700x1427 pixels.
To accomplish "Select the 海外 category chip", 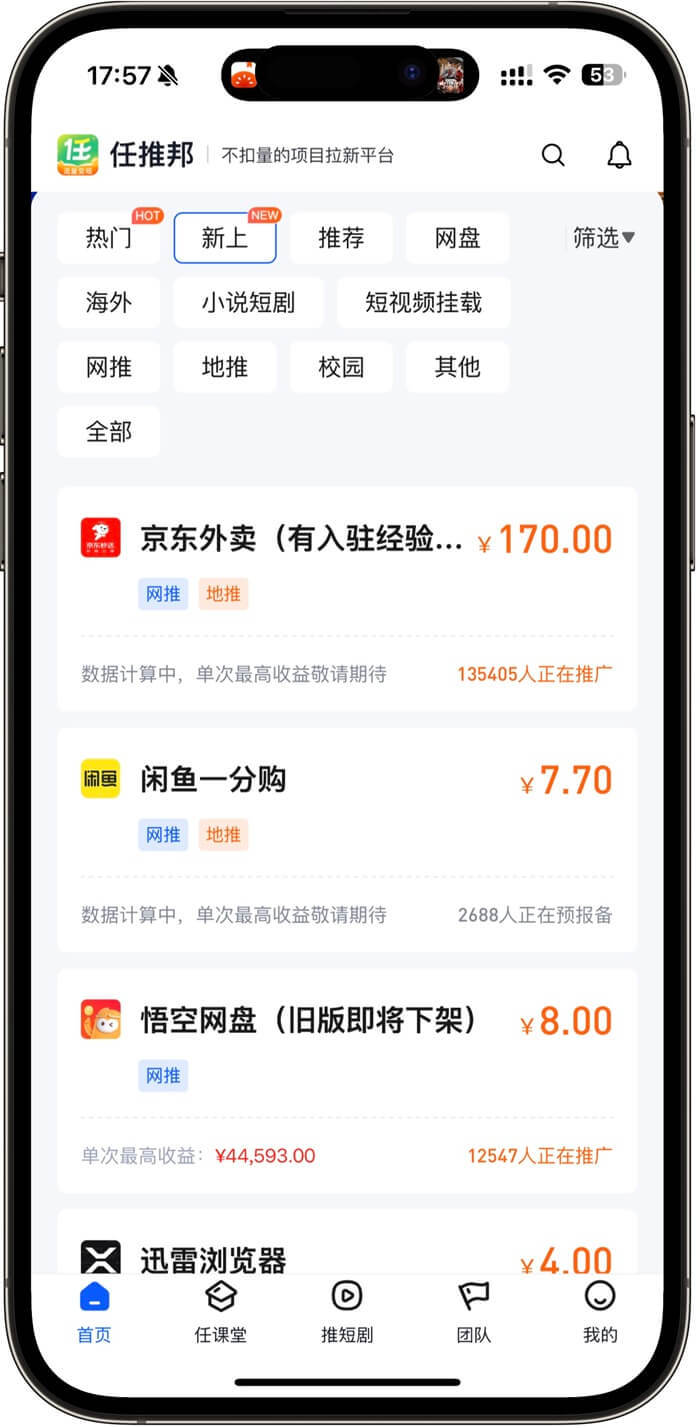I will point(109,303).
